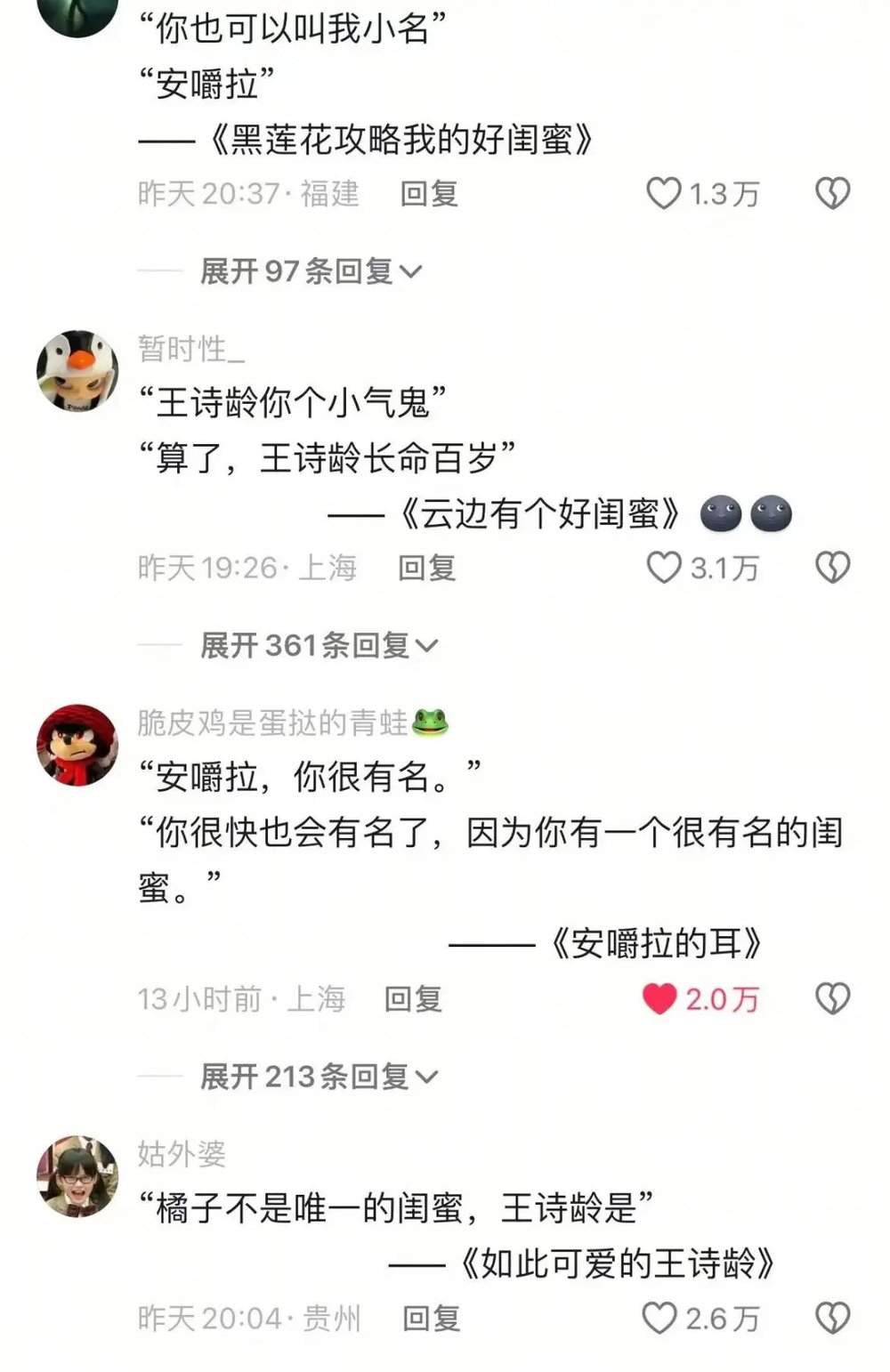Dislike 暂时性_'s comment
The image size is (890, 1372).
[x=832, y=568]
